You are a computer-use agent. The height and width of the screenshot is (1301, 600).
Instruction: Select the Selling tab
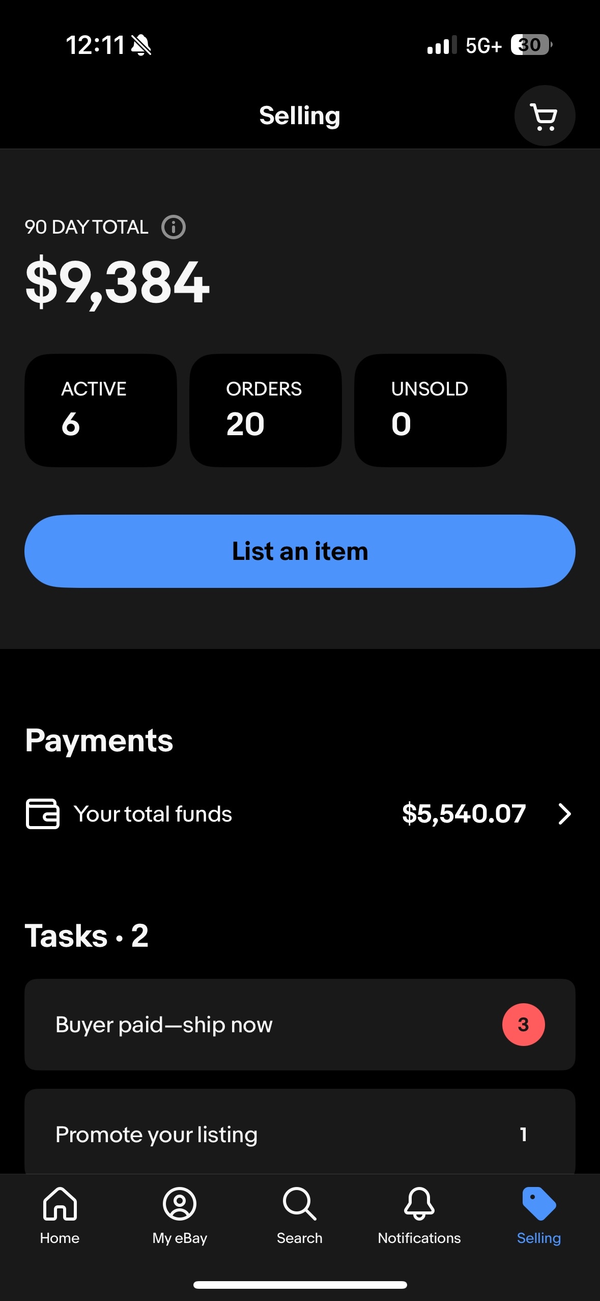pyautogui.click(x=539, y=1216)
